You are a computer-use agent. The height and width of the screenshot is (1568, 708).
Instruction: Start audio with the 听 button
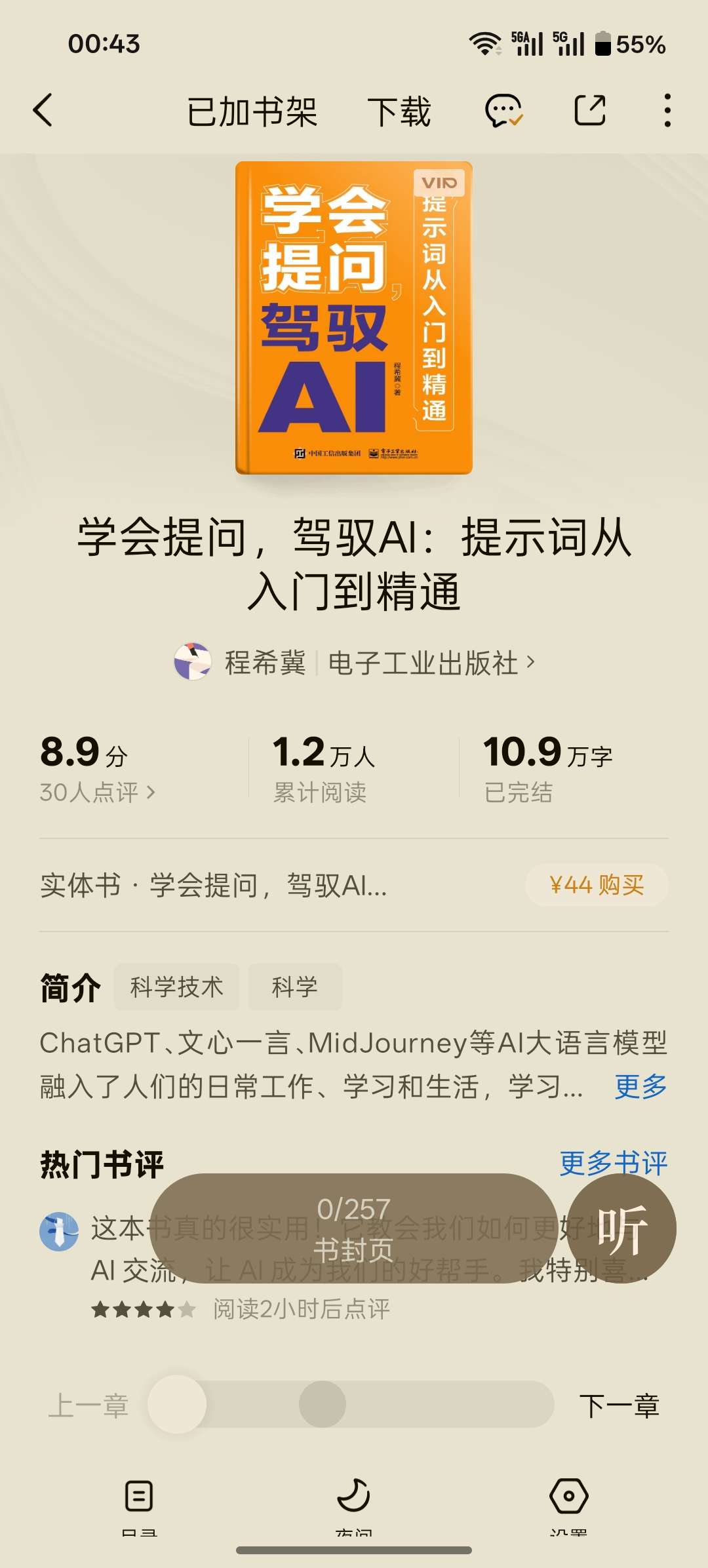pyautogui.click(x=621, y=1229)
